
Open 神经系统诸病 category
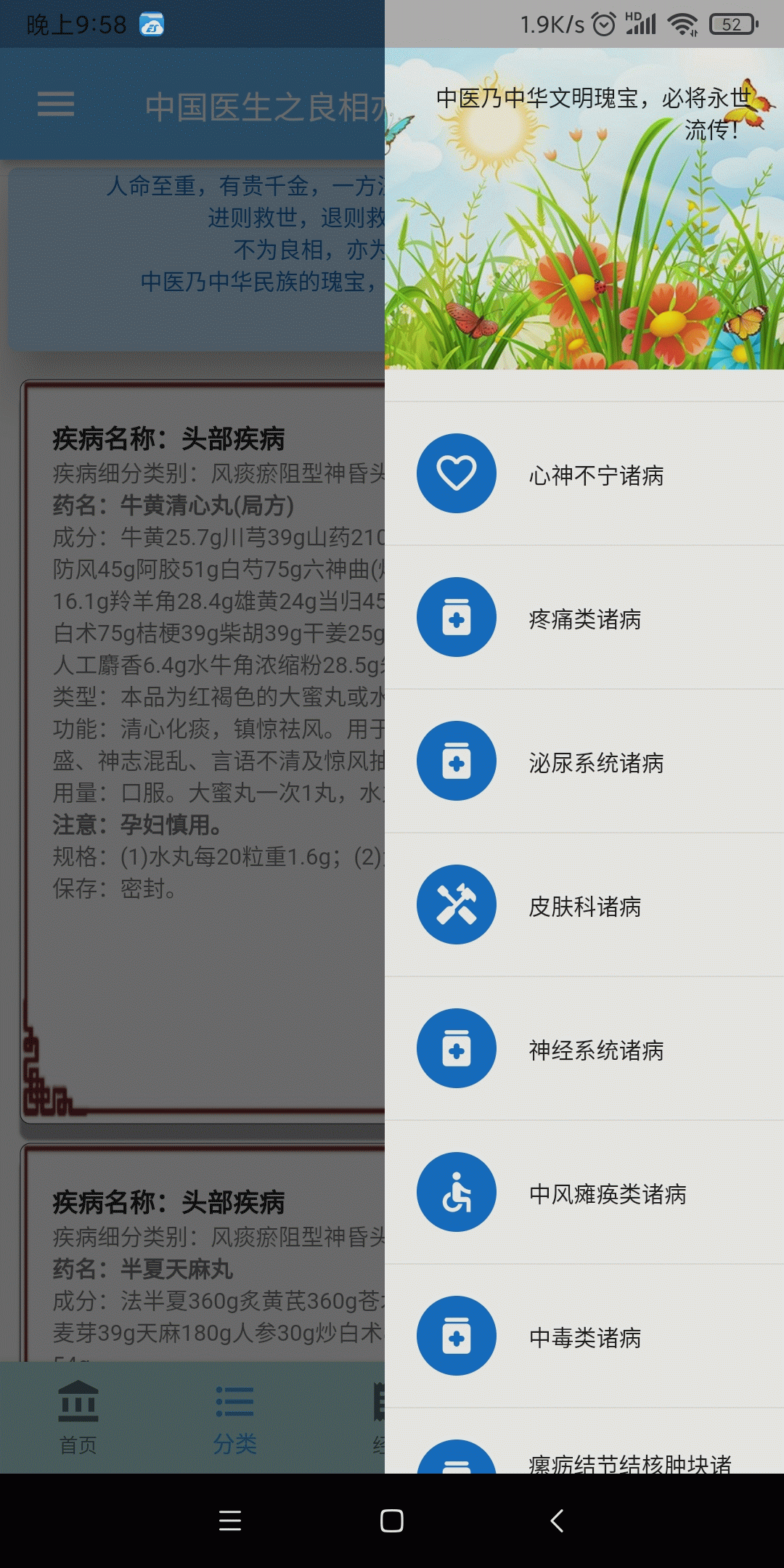click(x=584, y=1050)
